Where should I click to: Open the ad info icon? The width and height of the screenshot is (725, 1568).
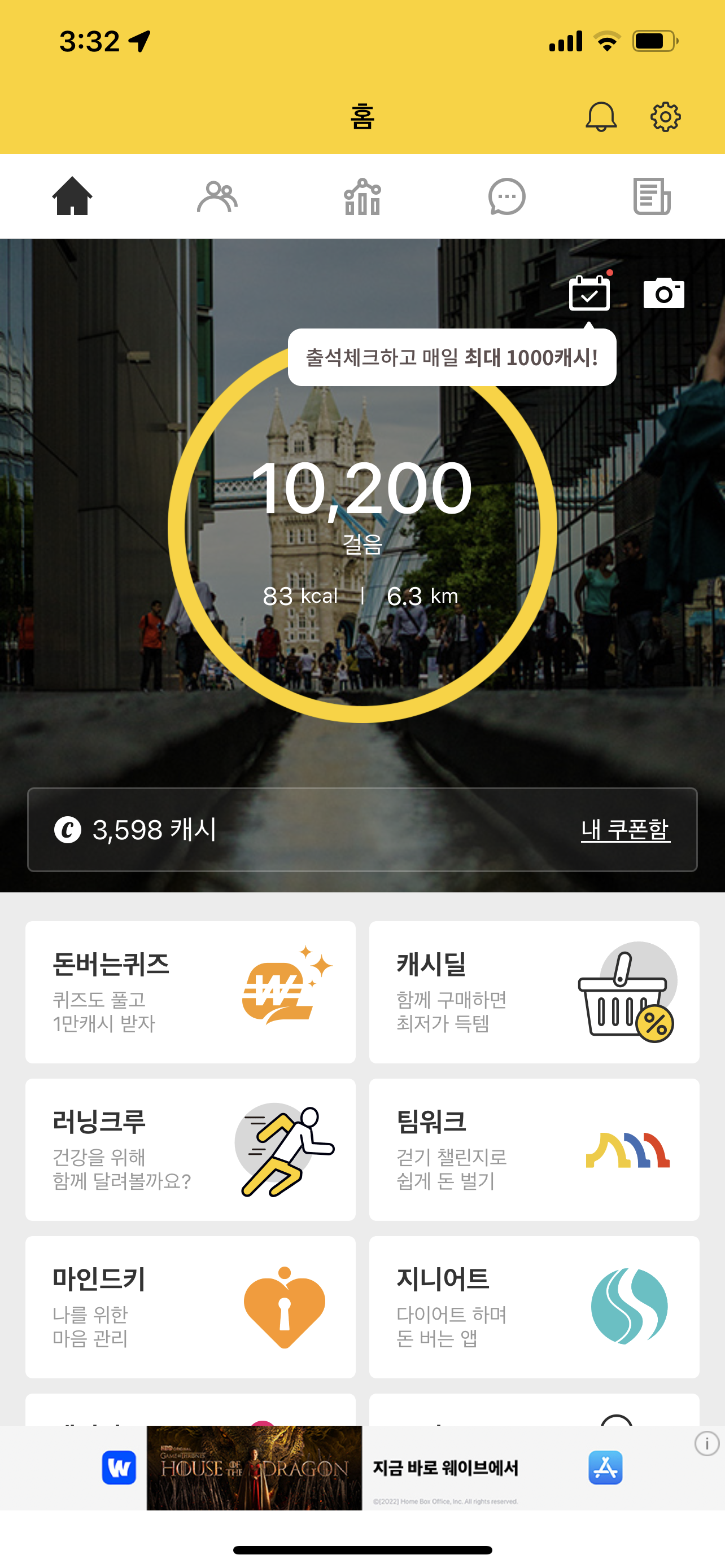click(707, 1443)
